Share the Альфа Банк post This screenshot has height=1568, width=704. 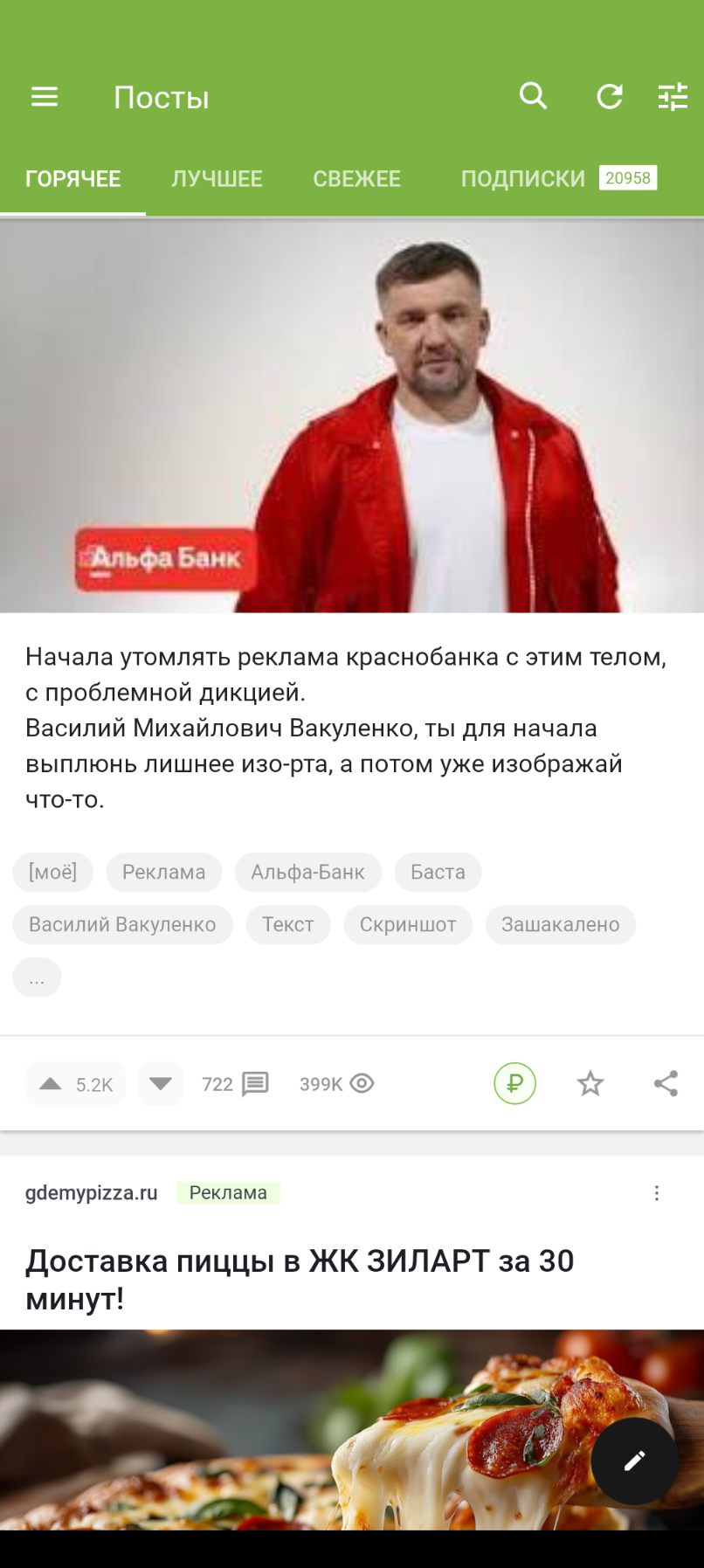click(666, 1084)
